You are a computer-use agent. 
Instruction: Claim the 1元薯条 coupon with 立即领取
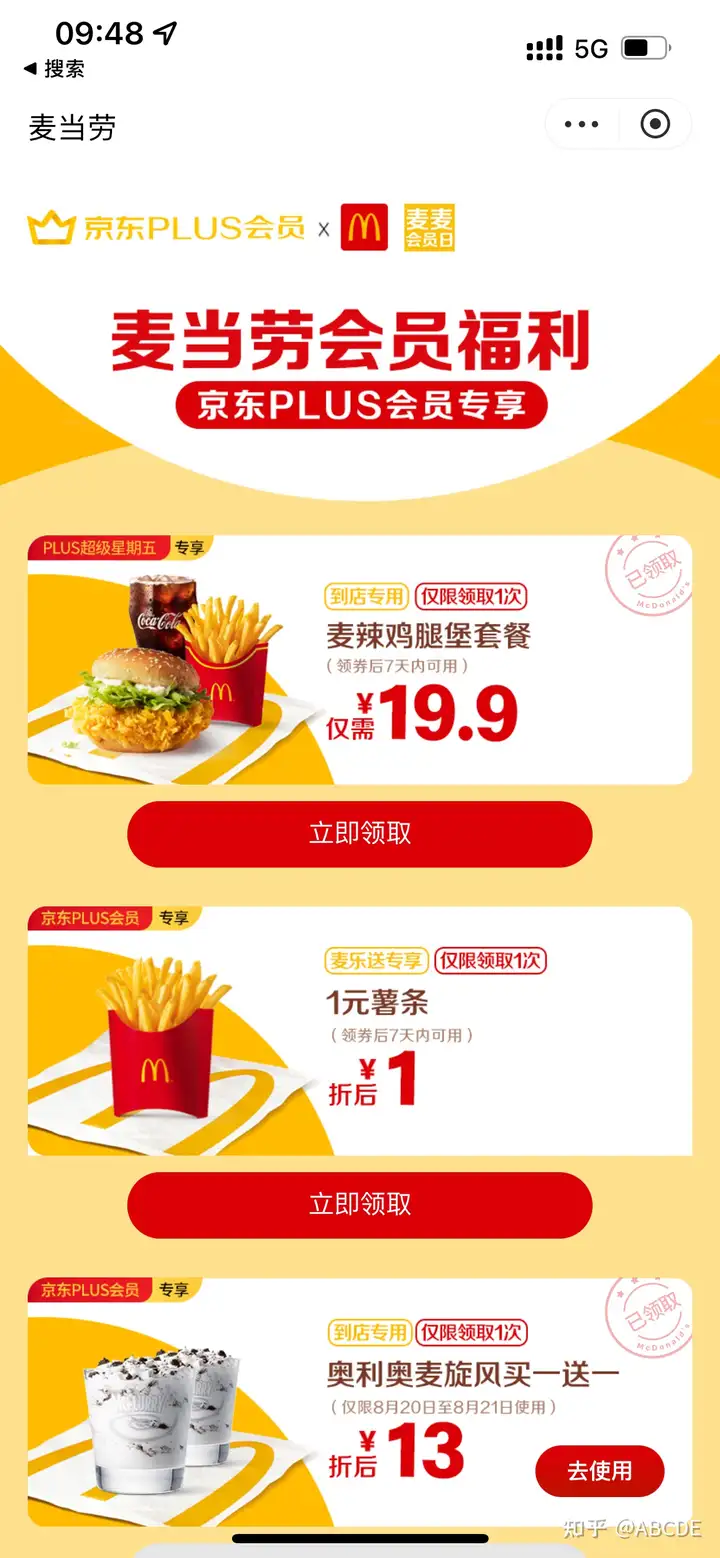point(359,1204)
